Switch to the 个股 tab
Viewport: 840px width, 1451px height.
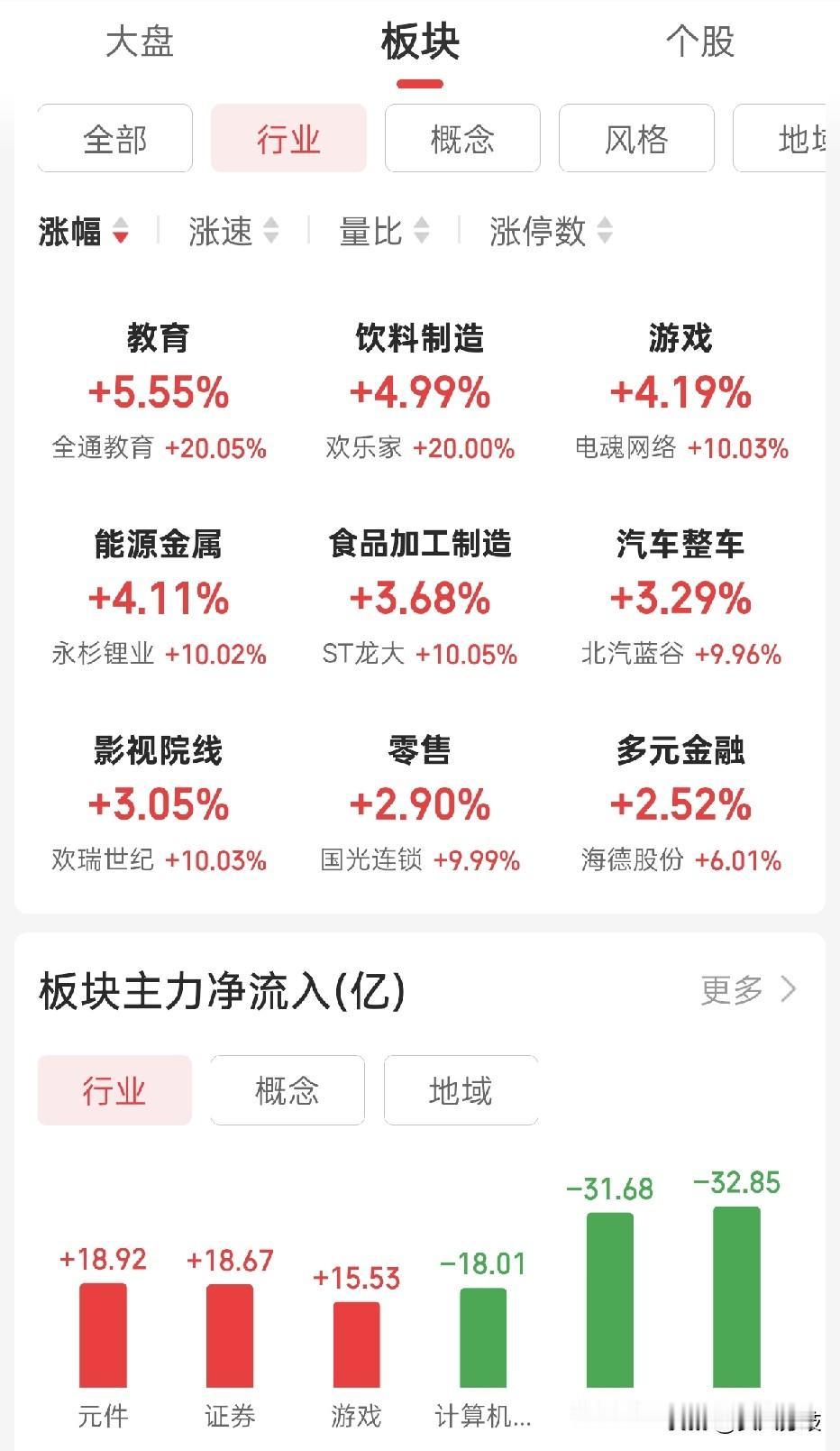[700, 41]
